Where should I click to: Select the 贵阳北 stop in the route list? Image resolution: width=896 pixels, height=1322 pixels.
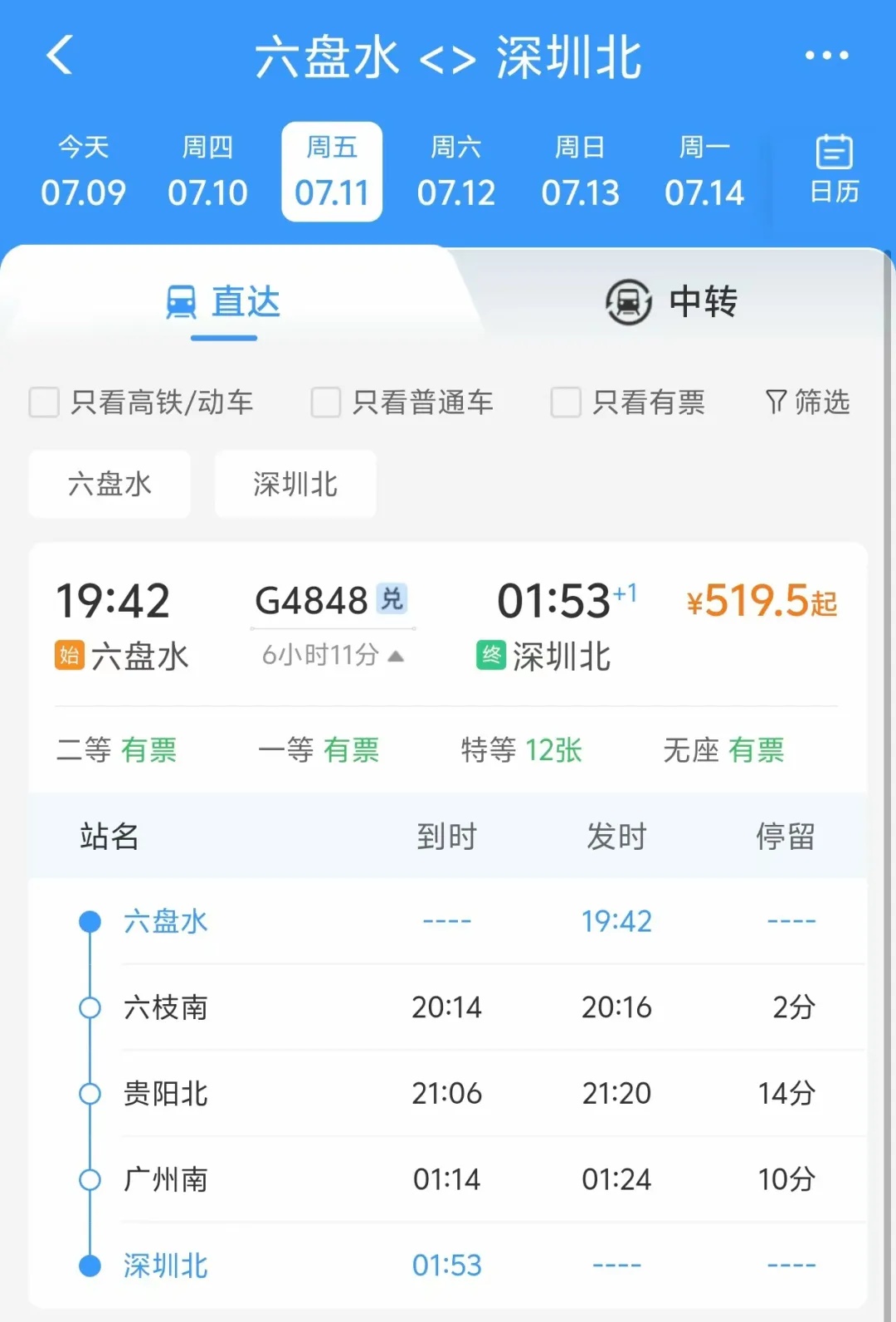[x=164, y=1094]
